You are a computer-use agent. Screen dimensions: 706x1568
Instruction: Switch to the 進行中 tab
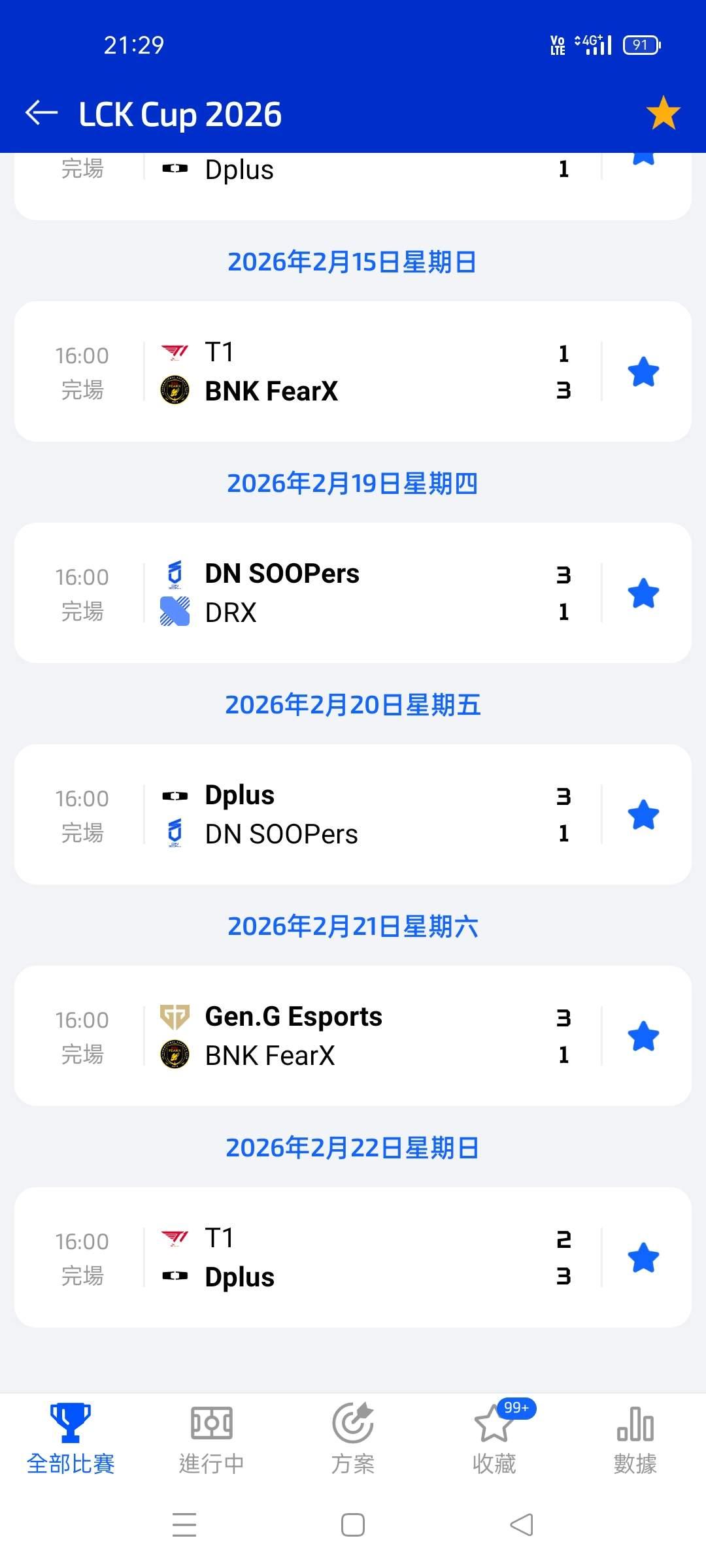click(212, 1439)
